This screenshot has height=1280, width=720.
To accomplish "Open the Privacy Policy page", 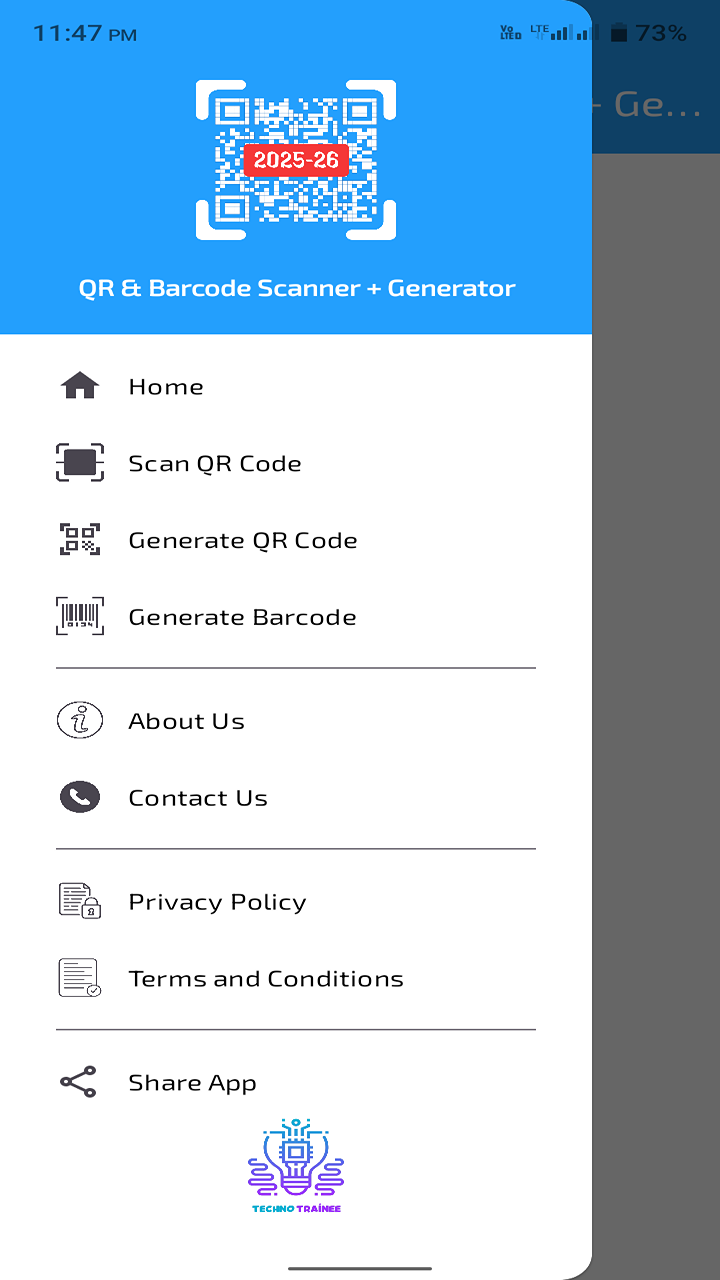I will point(217,901).
